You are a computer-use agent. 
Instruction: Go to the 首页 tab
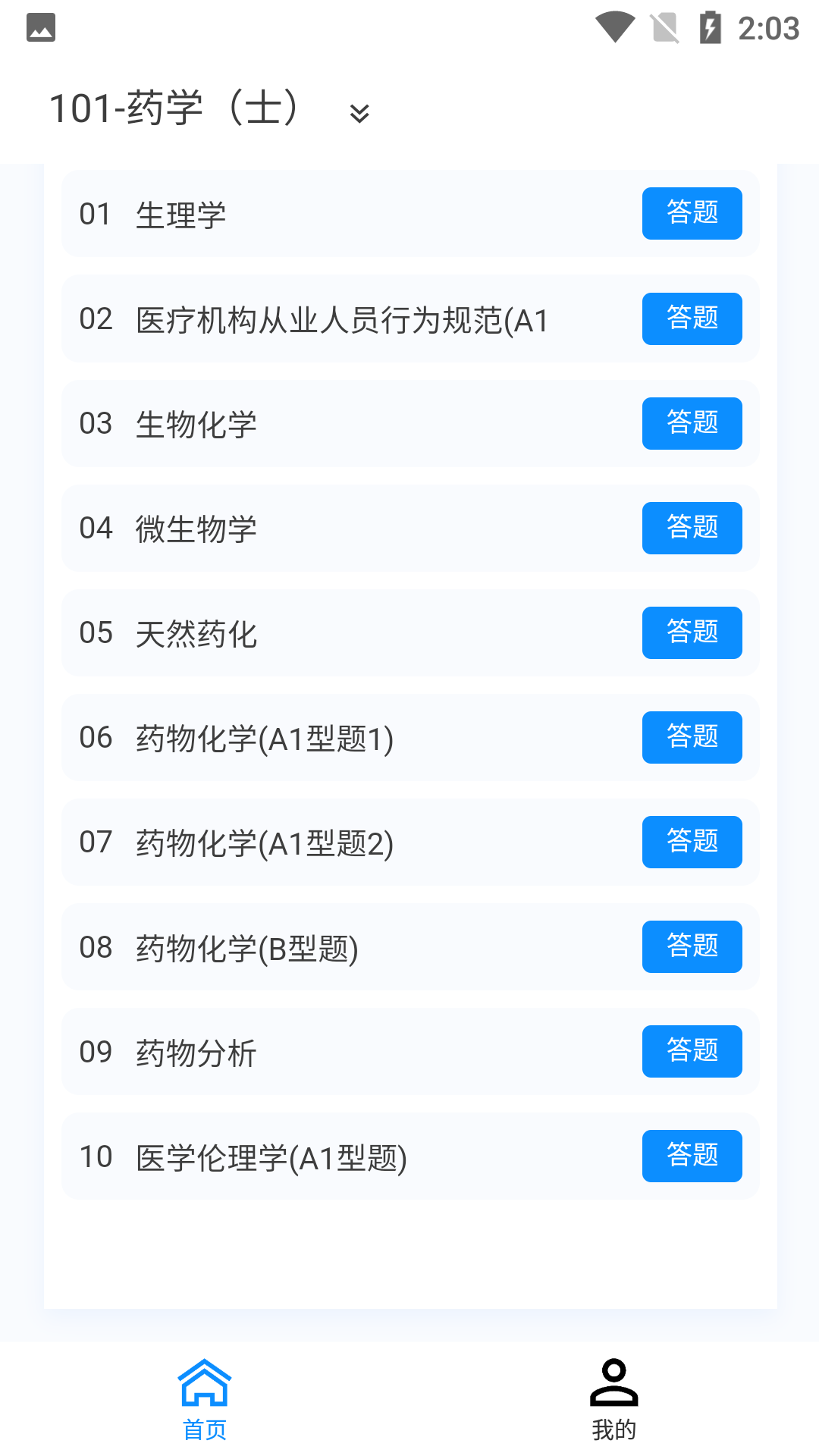coord(205,1399)
